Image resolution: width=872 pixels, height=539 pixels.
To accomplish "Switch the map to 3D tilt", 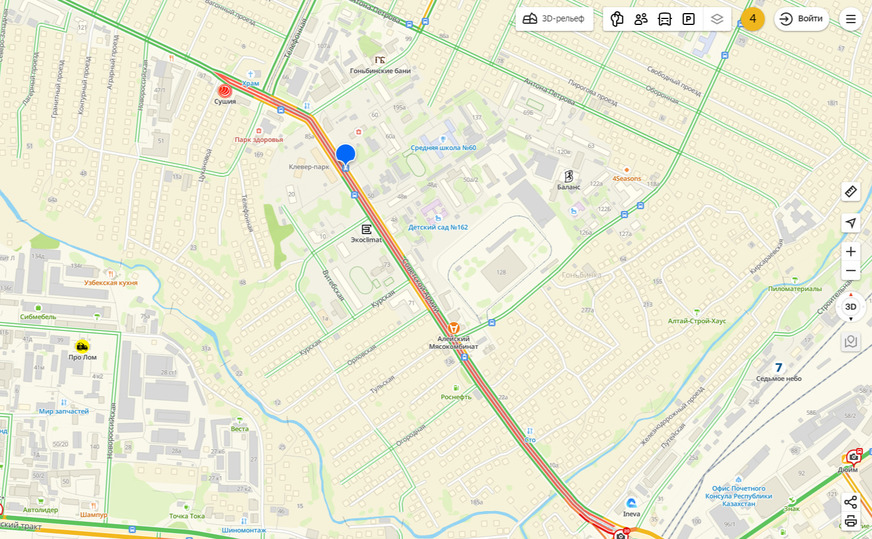I will (851, 307).
